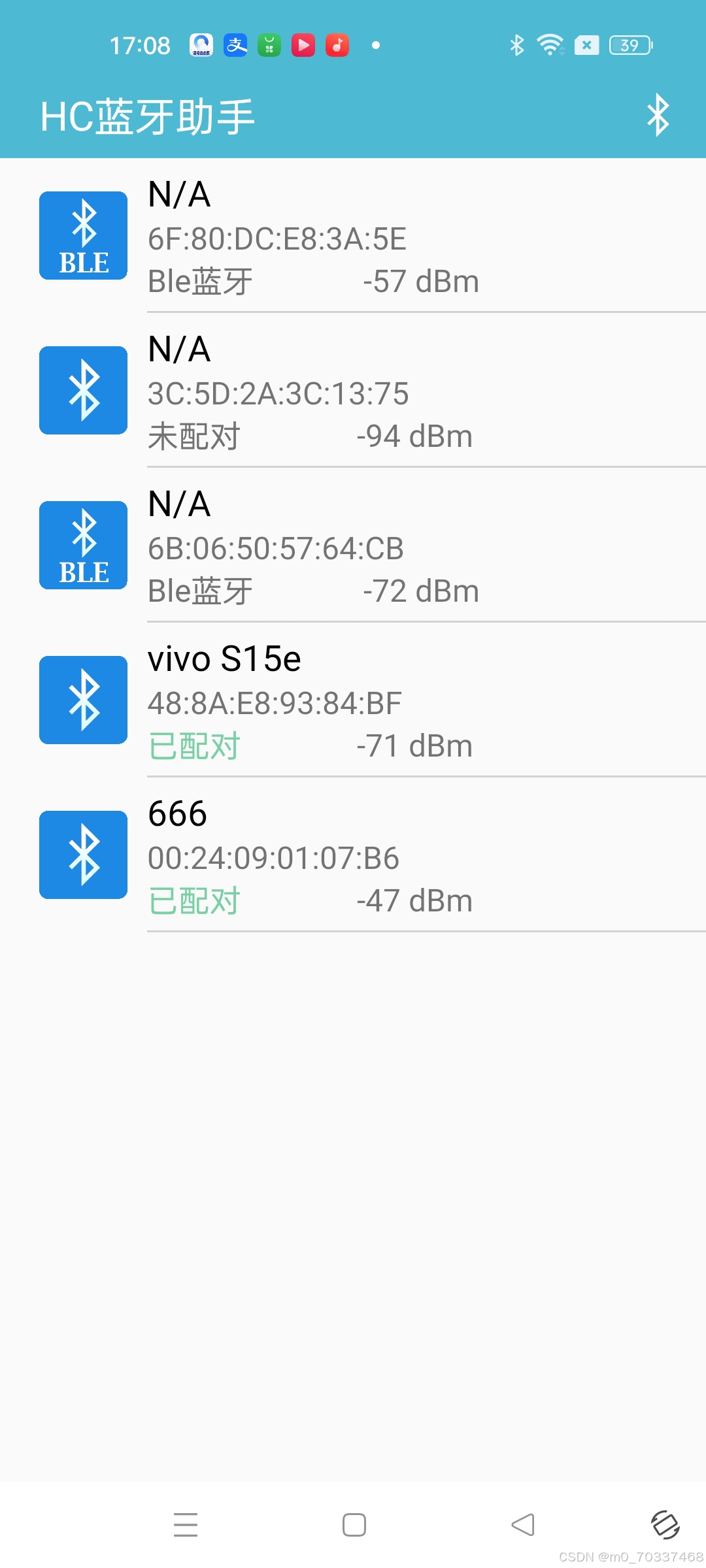Tap the Bluetooth icon beside device 666
The height and width of the screenshot is (1568, 706).
[82, 855]
